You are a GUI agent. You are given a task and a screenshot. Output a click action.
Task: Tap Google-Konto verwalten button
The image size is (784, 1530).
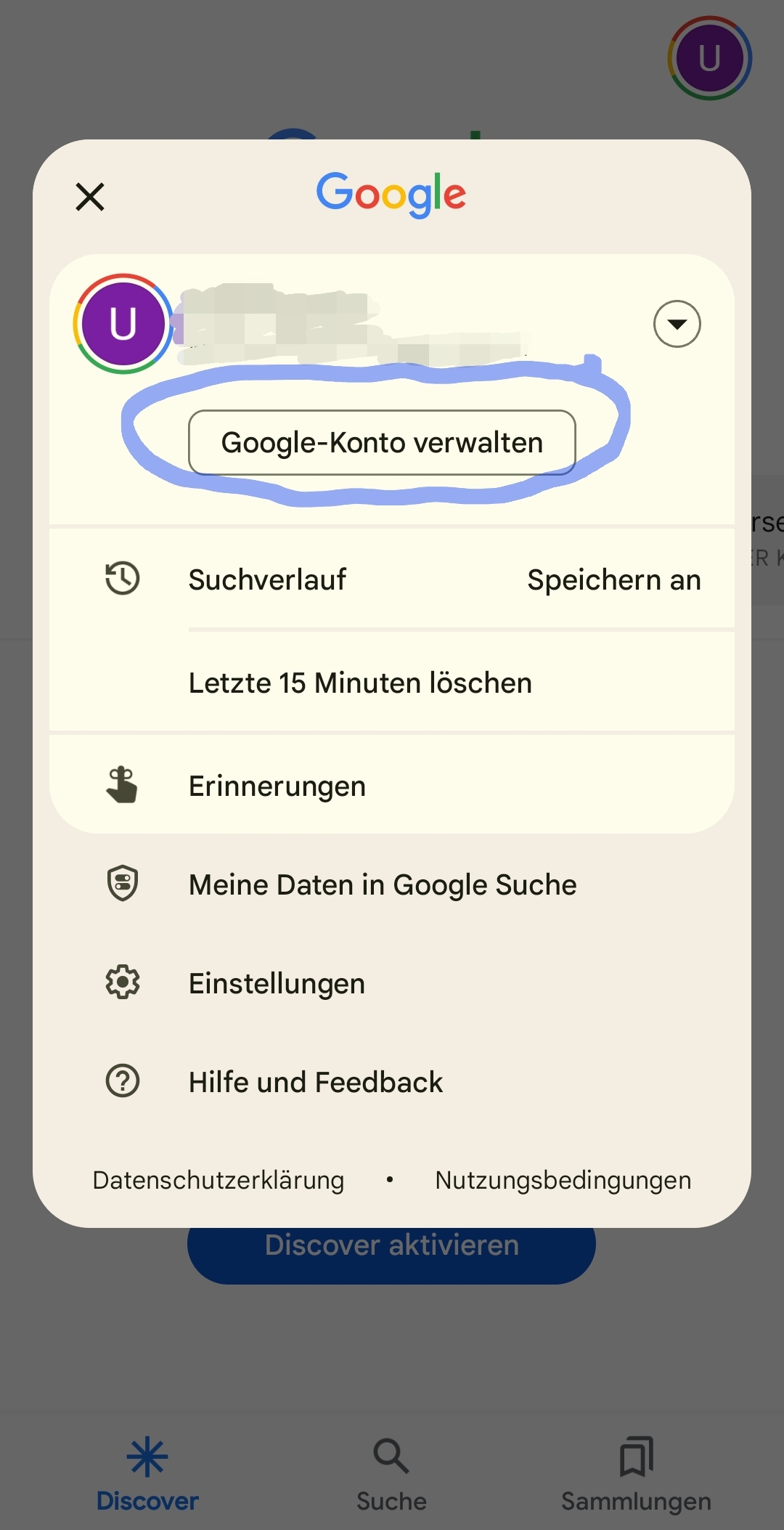point(382,443)
